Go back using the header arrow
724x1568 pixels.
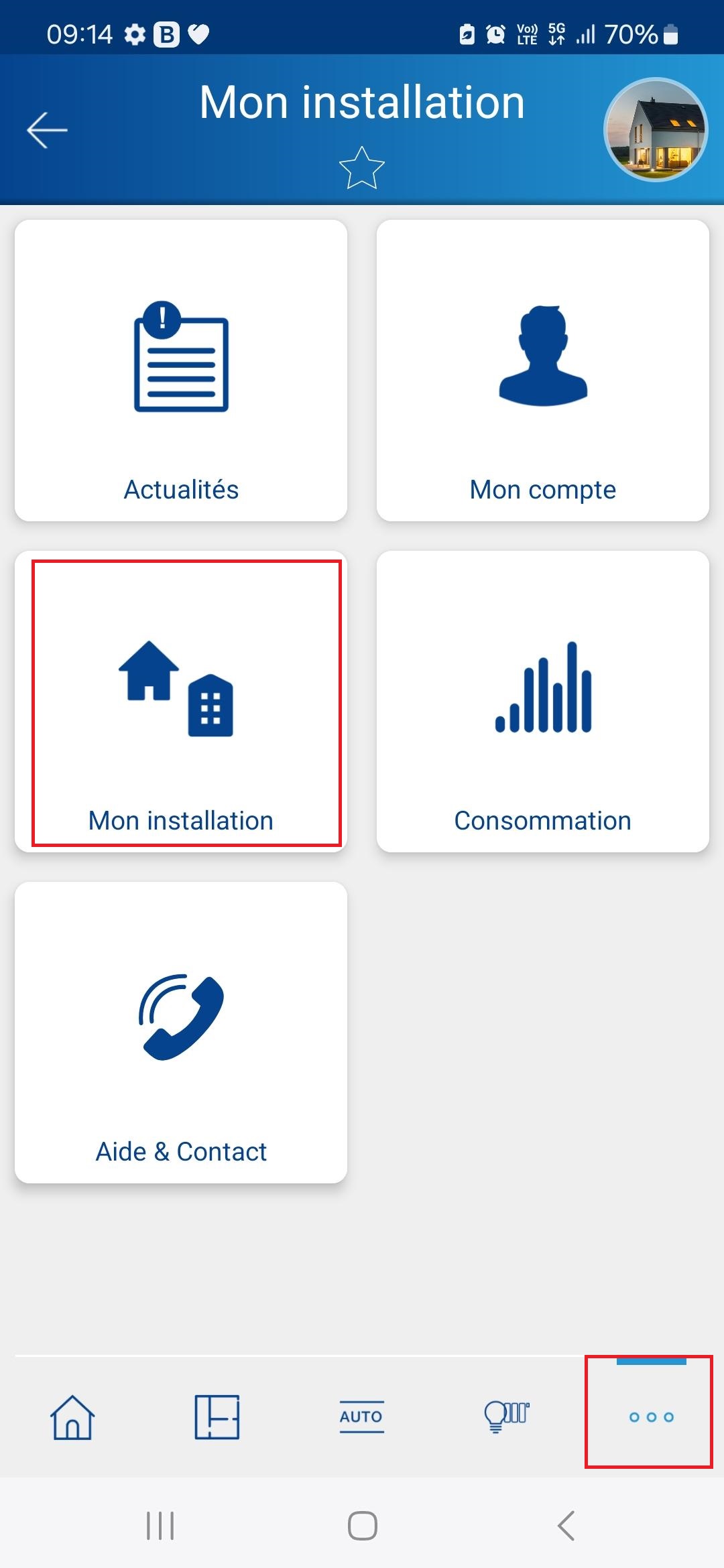[x=47, y=130]
